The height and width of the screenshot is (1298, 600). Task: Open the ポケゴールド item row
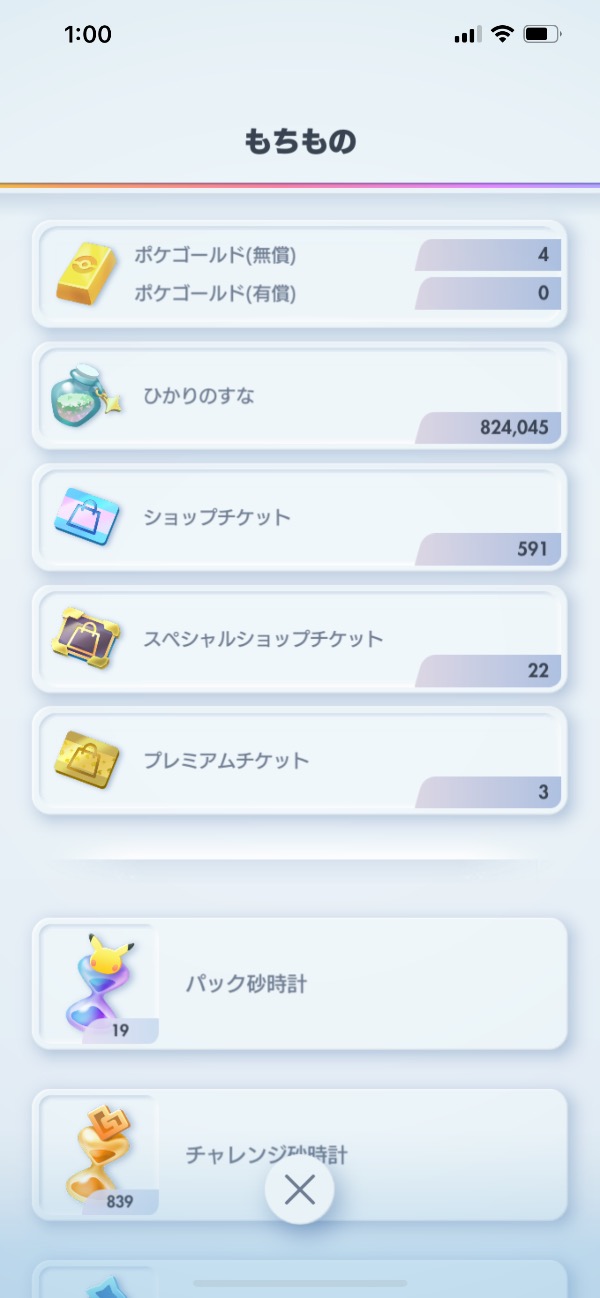(299, 274)
